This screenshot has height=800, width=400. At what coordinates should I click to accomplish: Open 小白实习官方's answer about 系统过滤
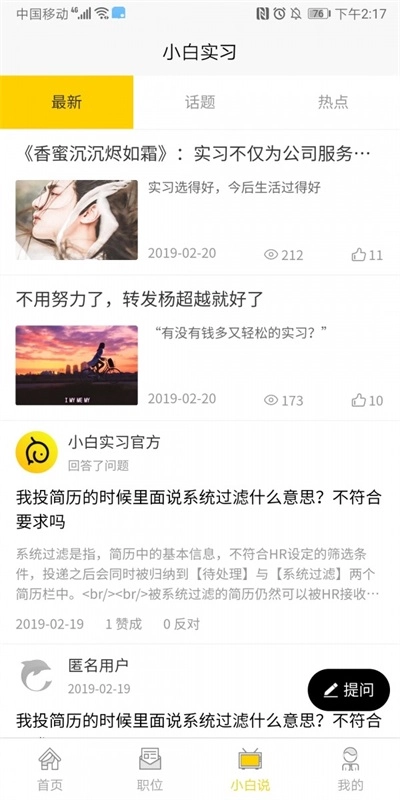(200, 532)
